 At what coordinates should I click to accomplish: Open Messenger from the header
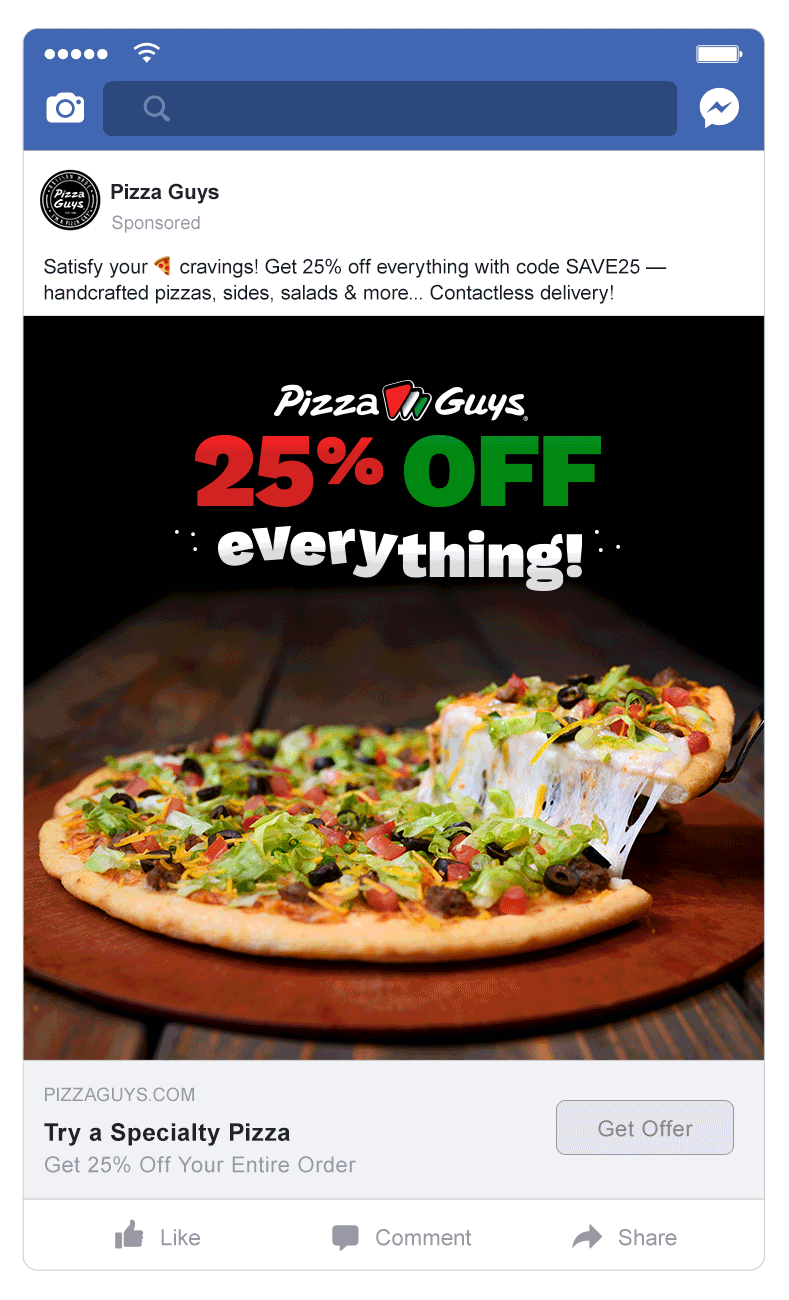point(719,108)
